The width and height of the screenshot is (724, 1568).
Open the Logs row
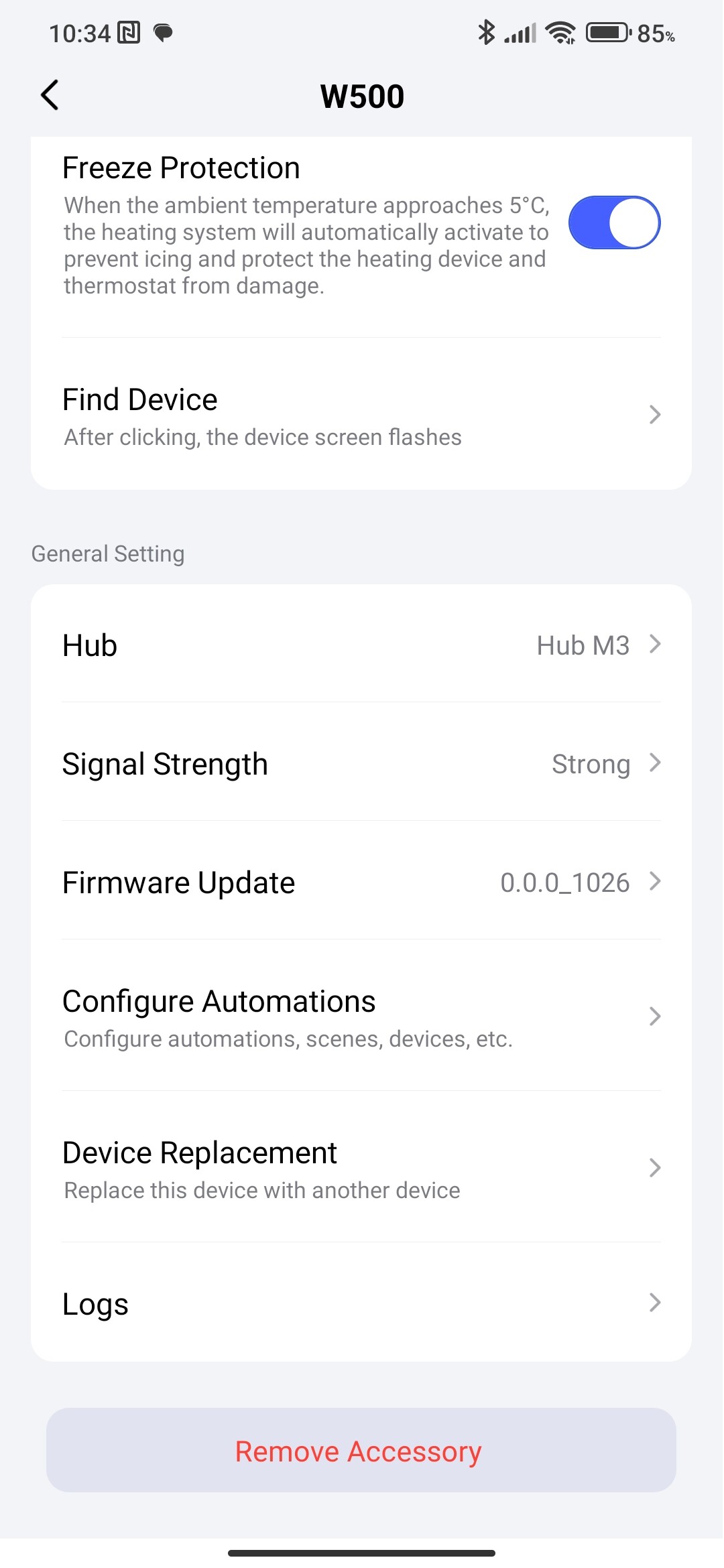361,1303
